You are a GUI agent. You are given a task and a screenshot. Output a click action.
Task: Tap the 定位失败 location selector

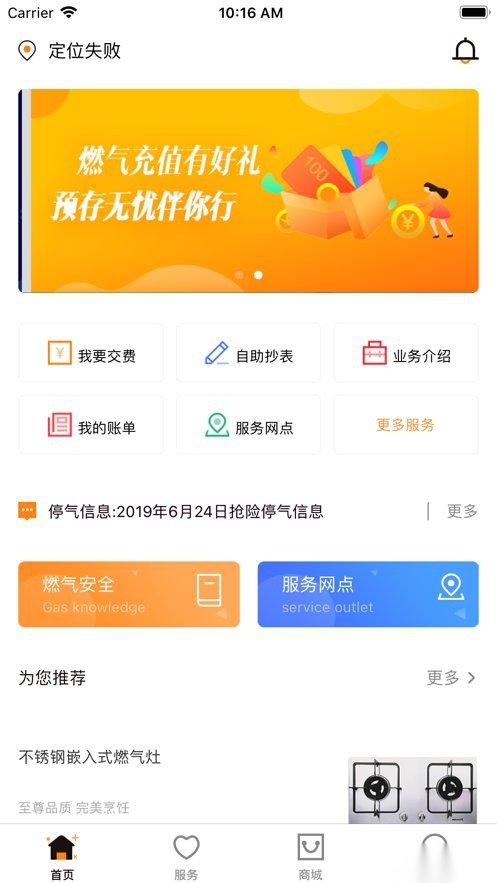click(70, 51)
